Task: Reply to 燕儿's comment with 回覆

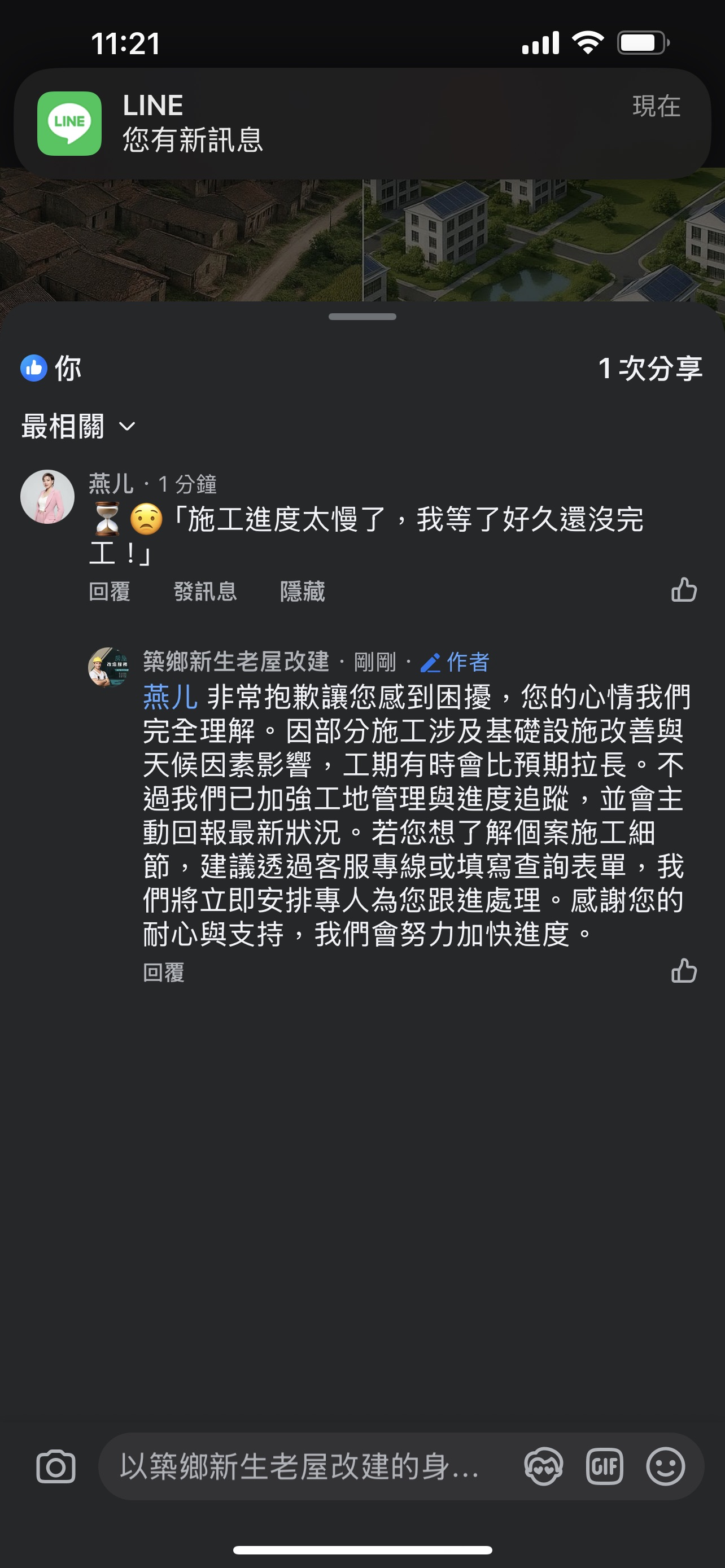Action: (x=110, y=591)
